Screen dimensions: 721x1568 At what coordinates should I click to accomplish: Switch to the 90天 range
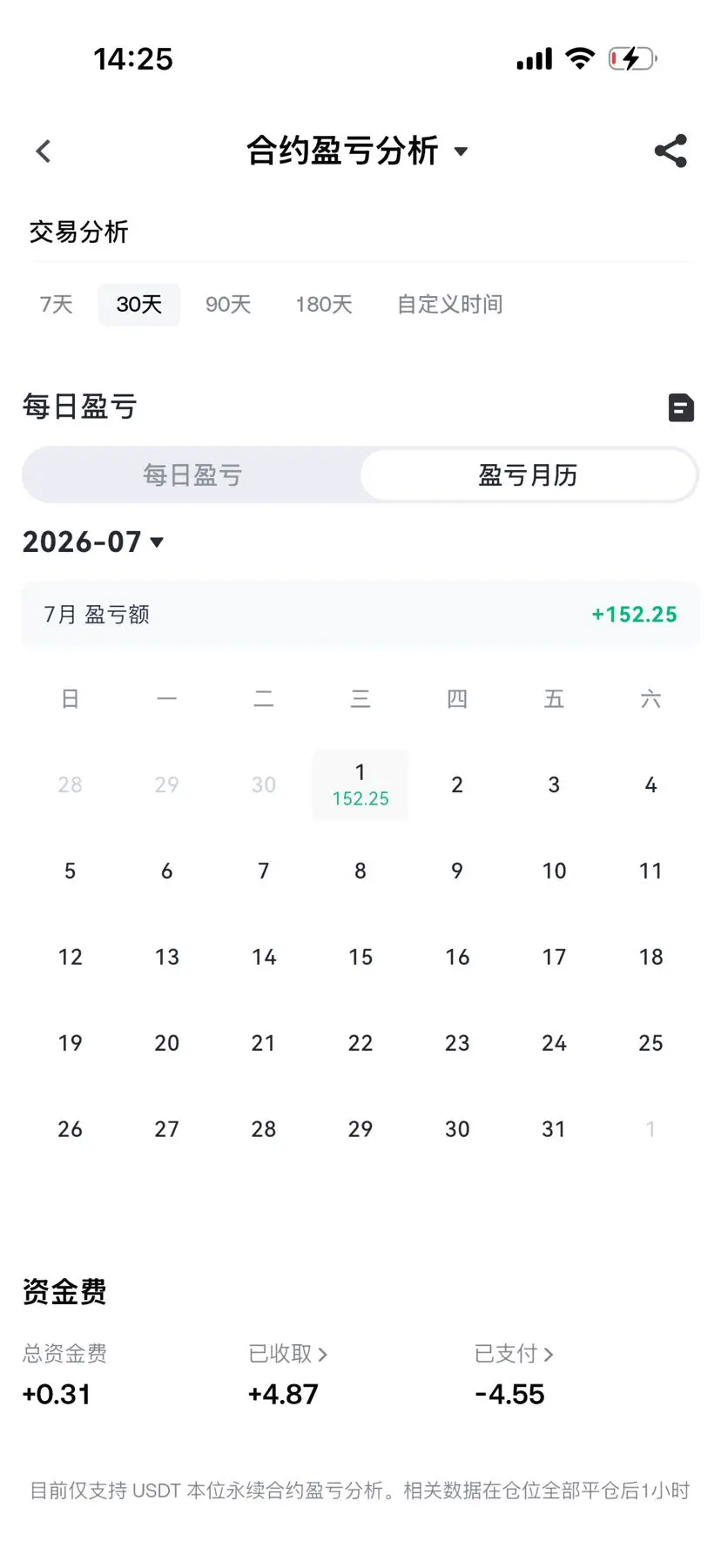coord(228,305)
